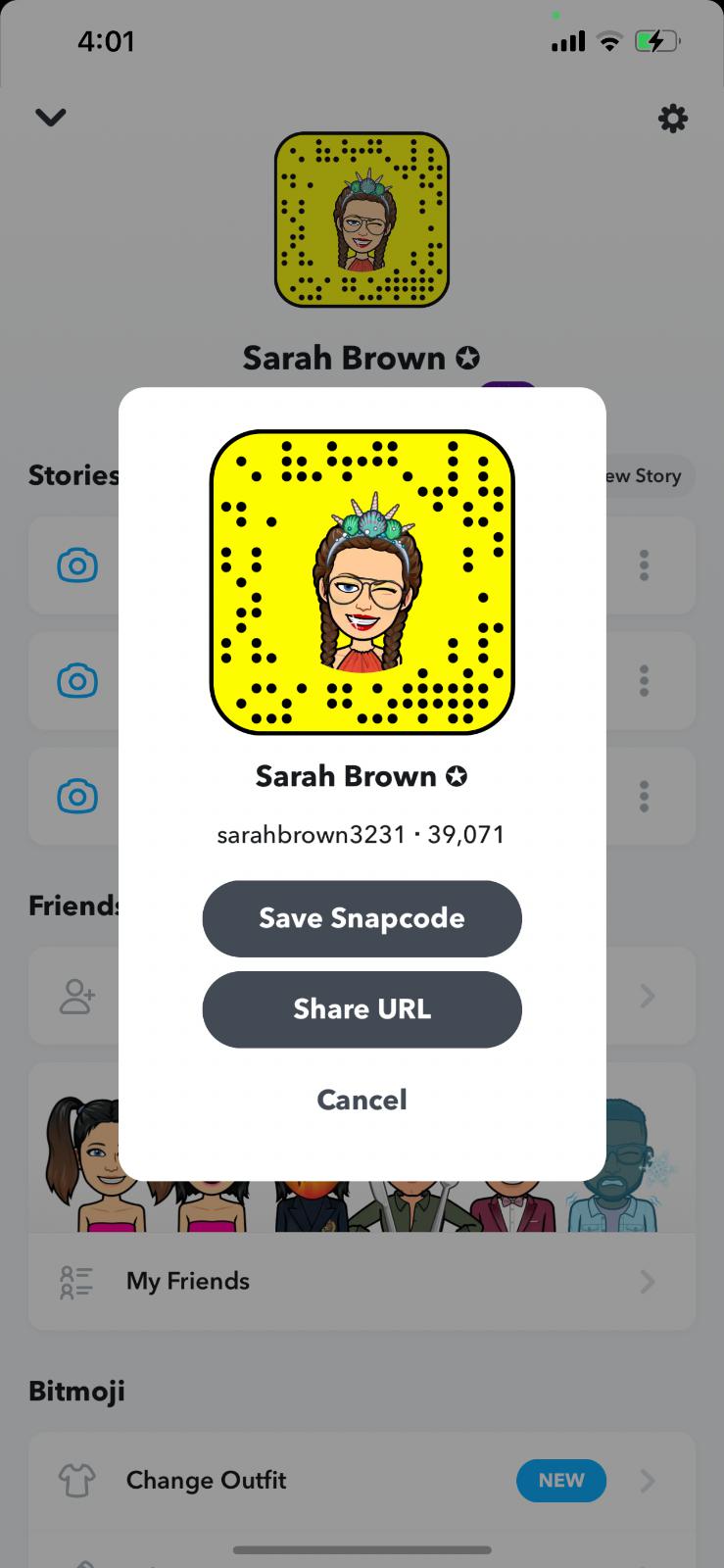Share the profile URL
Screen dimensions: 724x1568
click(x=362, y=1009)
